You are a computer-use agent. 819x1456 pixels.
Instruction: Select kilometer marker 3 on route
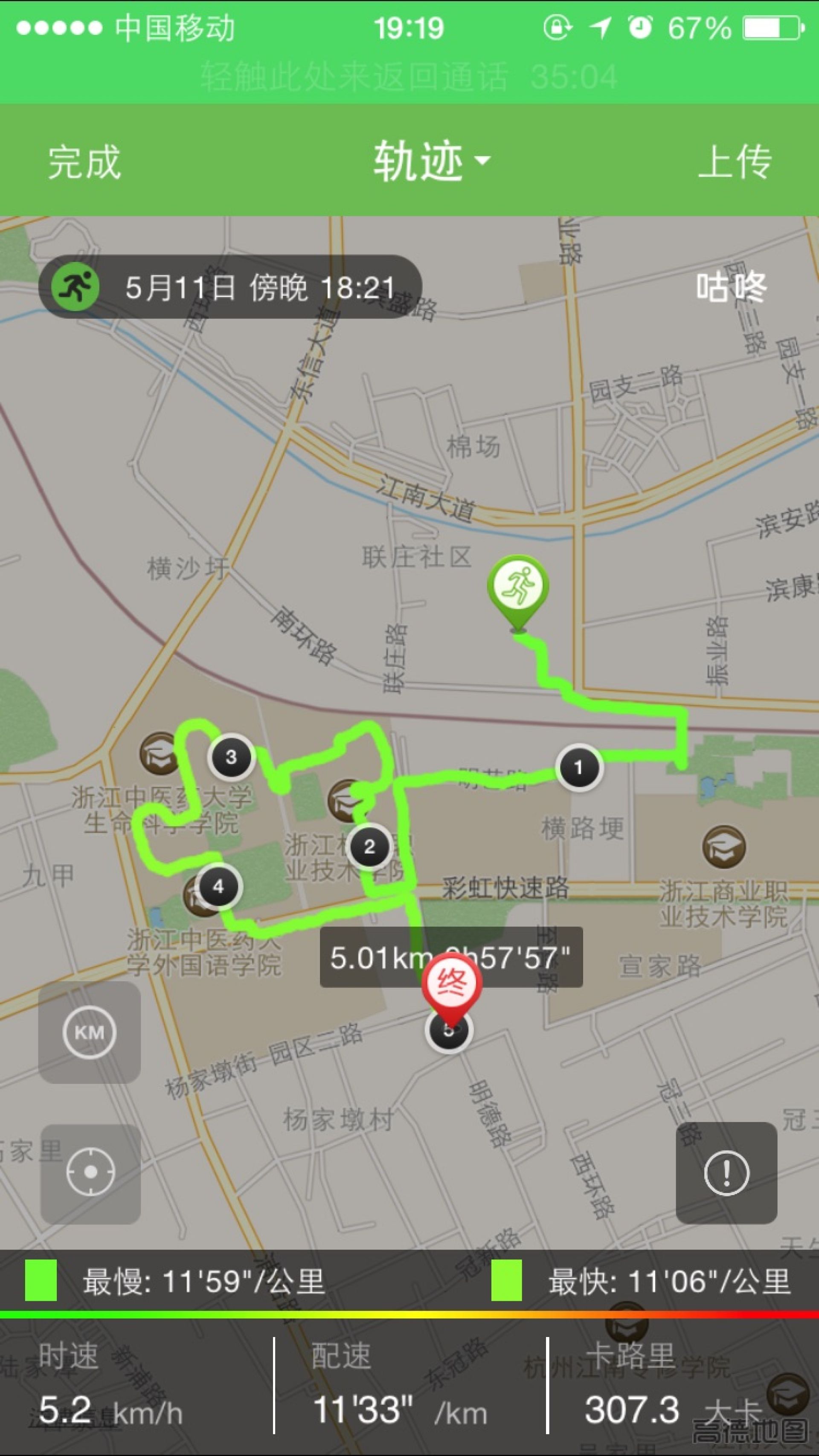(231, 757)
